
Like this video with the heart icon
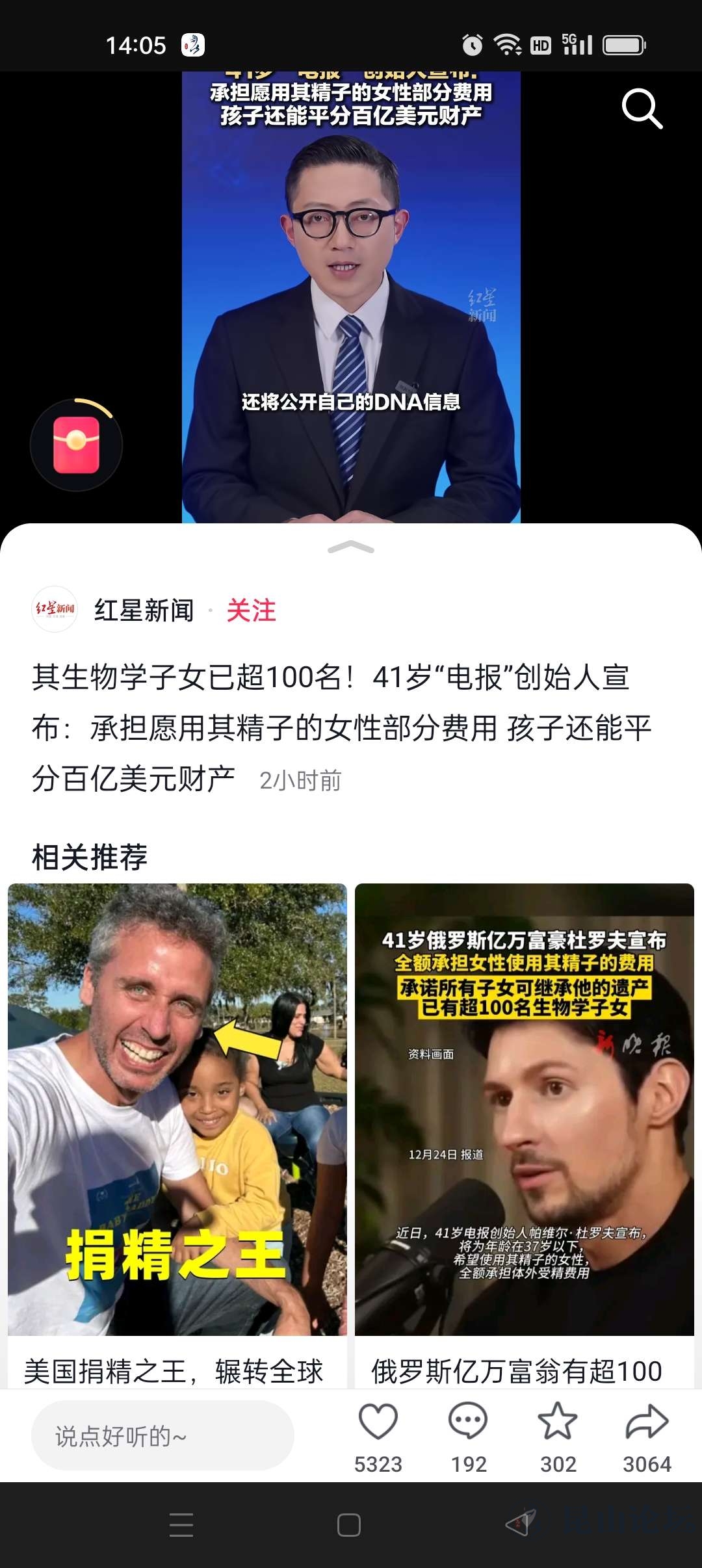[378, 1422]
